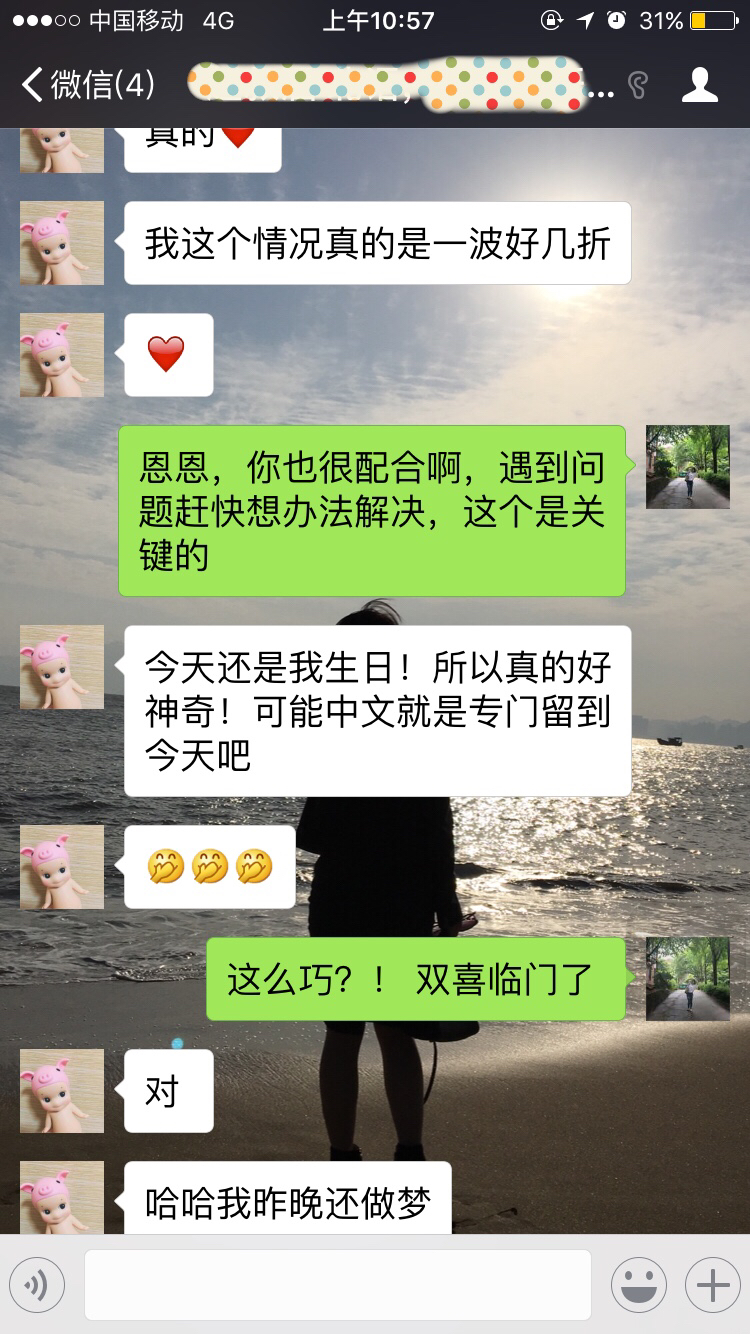750x1334 pixels.
Task: Tap my avatar beside 恩恩，你也很配合啊
Action: (x=688, y=467)
